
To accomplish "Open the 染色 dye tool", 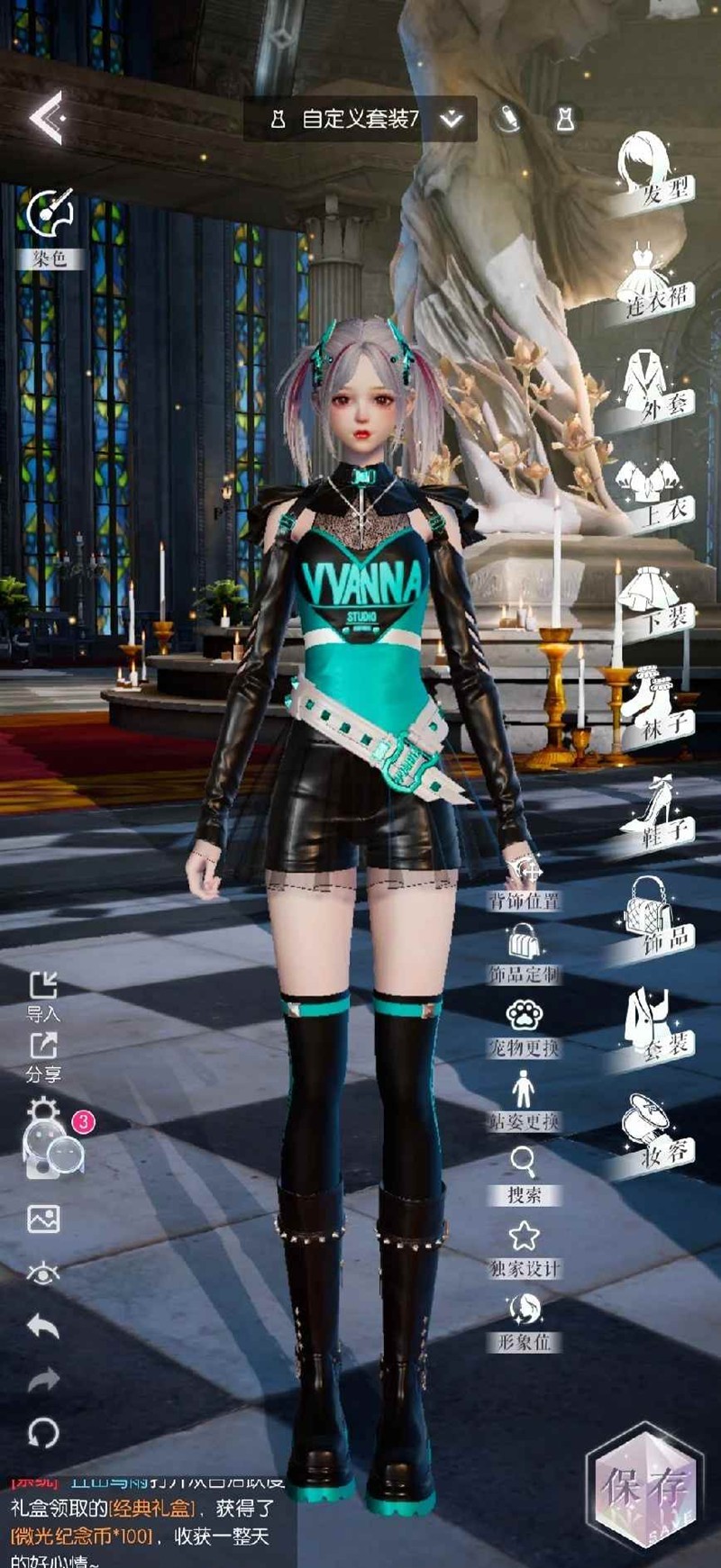I will pyautogui.click(x=50, y=227).
